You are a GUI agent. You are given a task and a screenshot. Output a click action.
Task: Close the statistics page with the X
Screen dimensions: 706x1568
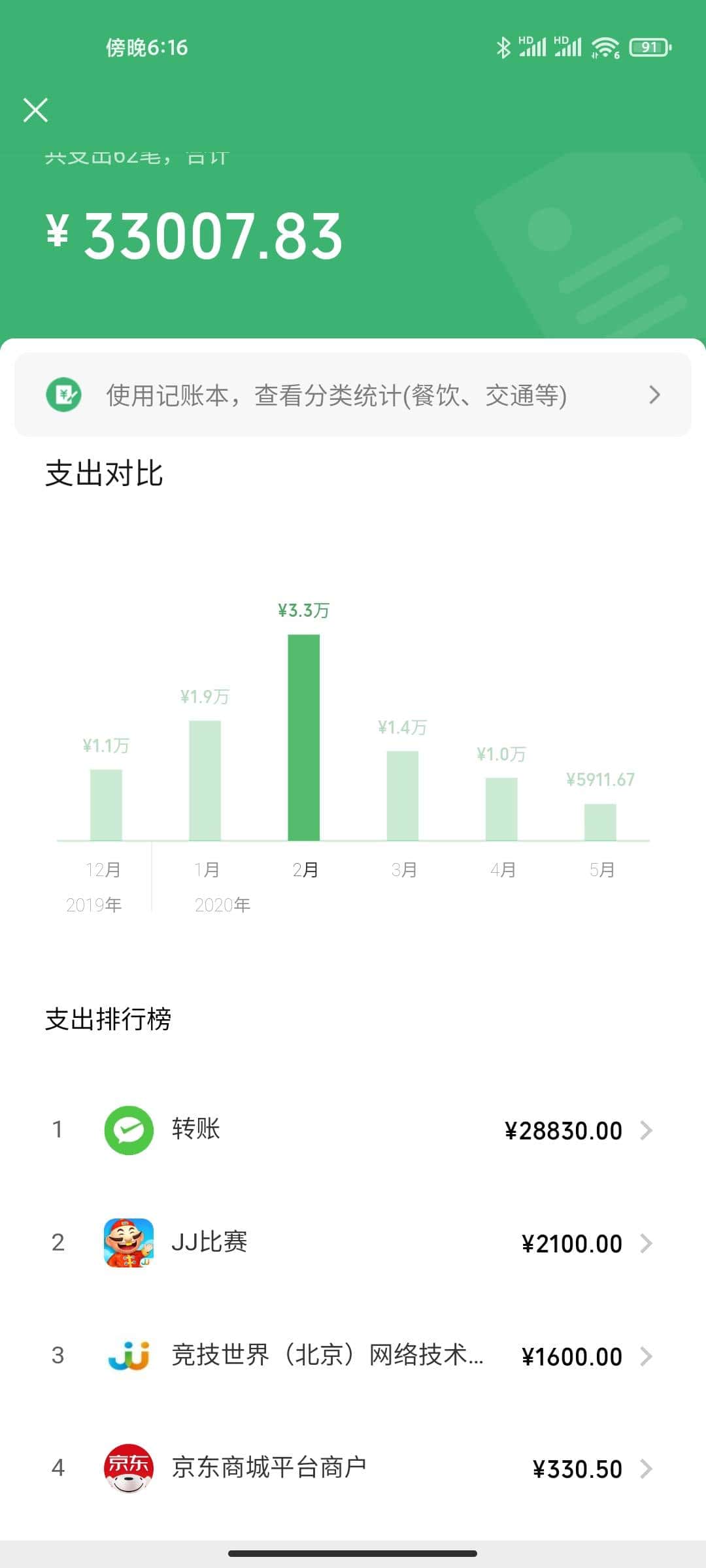(x=36, y=110)
